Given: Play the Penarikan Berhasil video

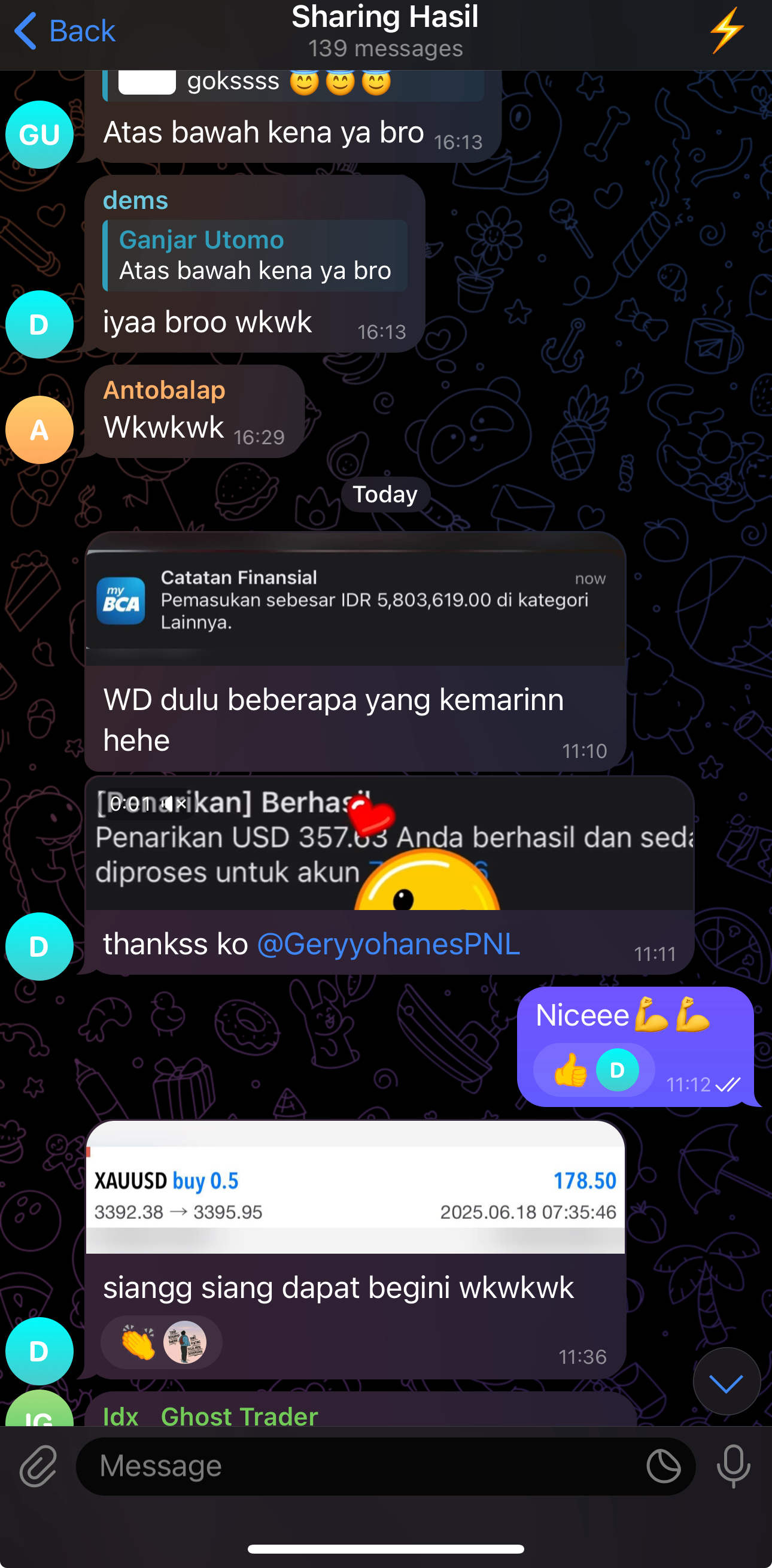Looking at the screenshot, I should [390, 844].
